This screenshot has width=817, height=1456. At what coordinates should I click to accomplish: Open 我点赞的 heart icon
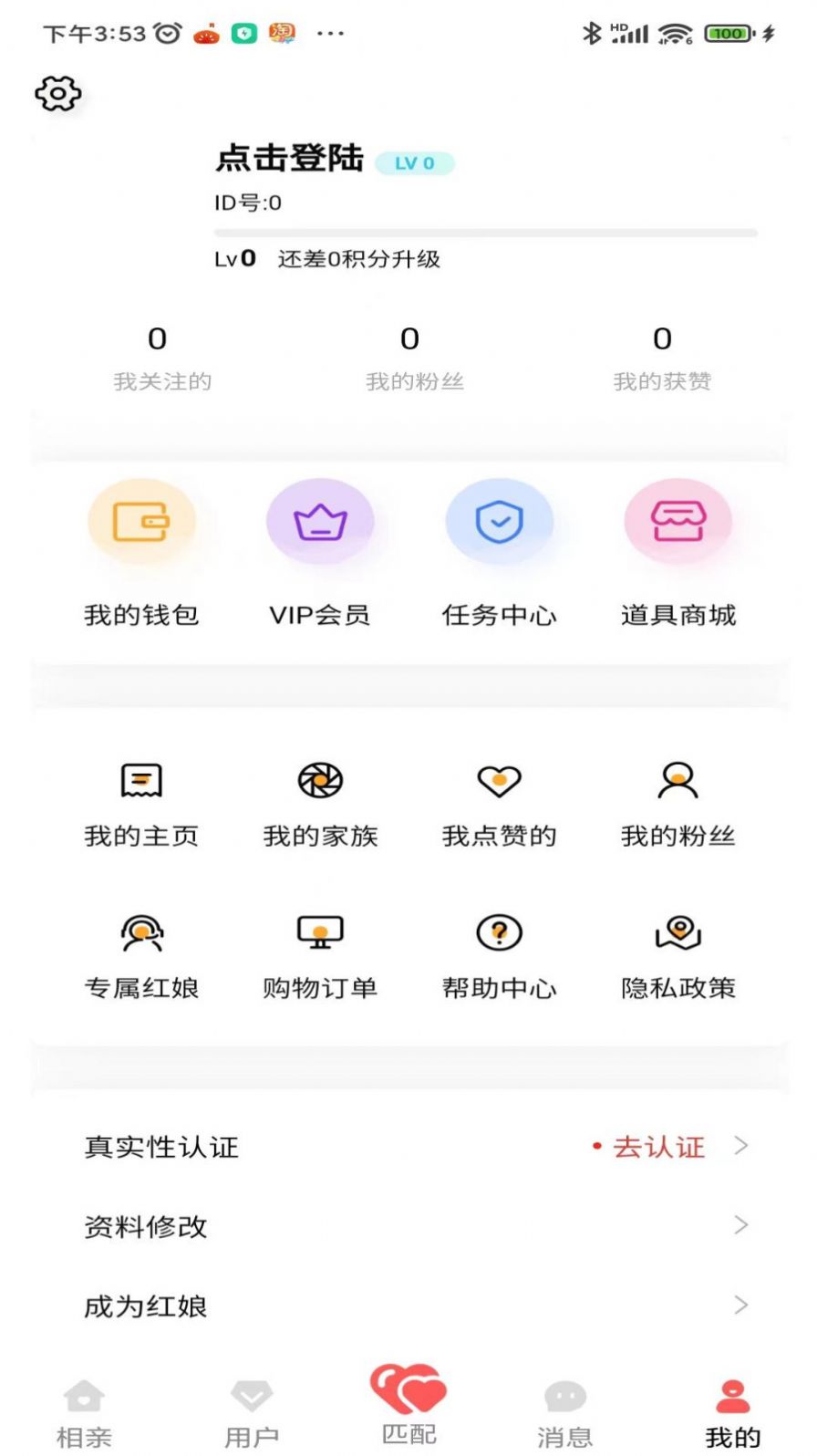pos(500,781)
